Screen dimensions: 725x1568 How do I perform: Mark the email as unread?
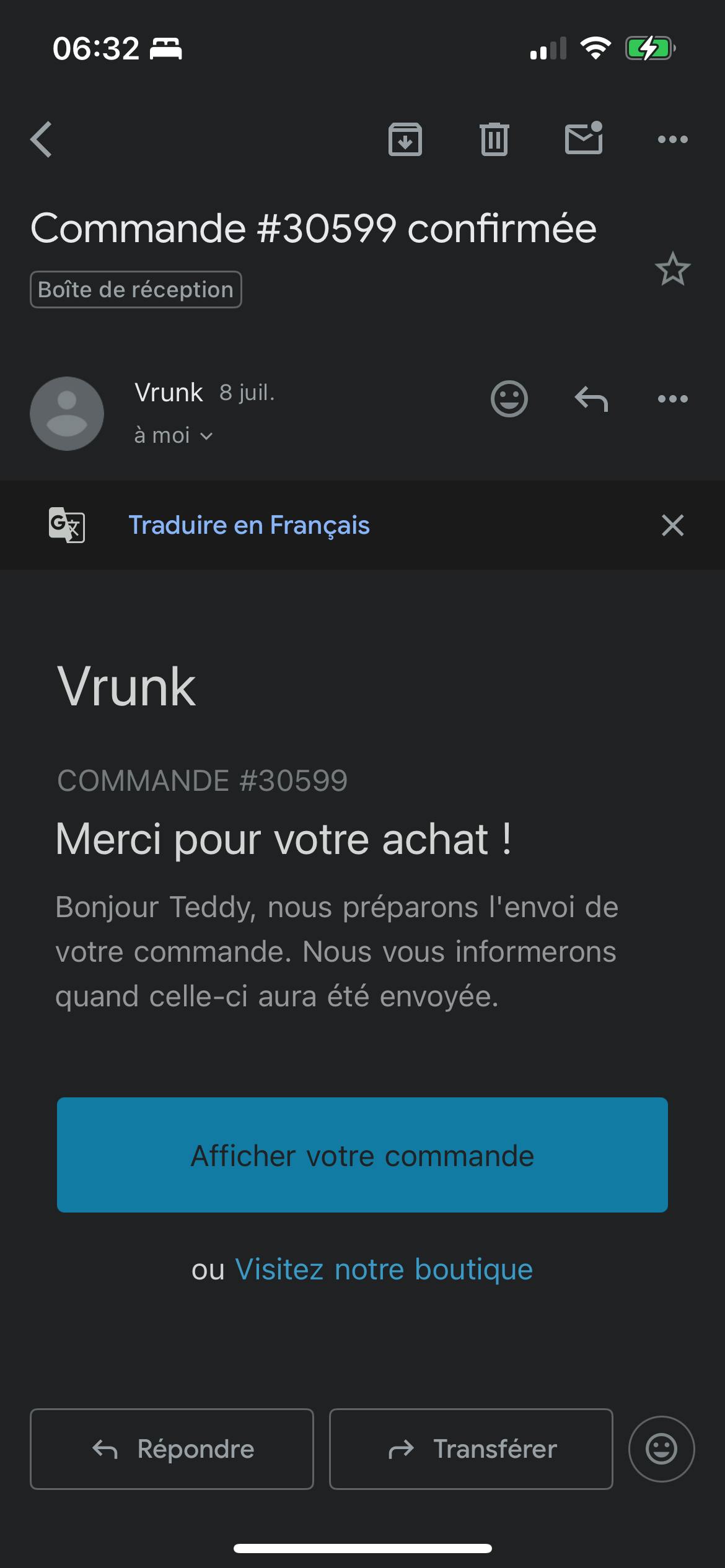click(x=584, y=137)
